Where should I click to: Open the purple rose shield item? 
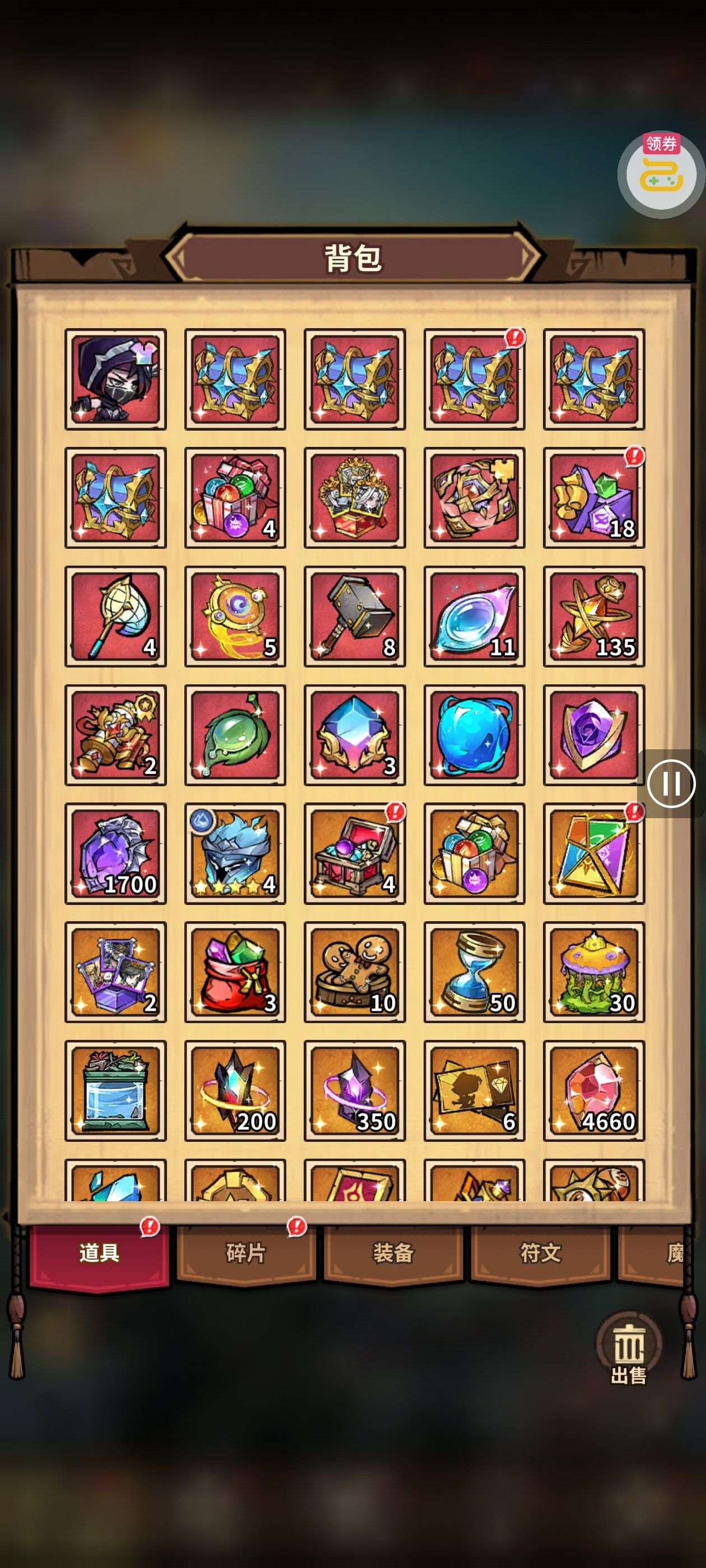point(593,735)
